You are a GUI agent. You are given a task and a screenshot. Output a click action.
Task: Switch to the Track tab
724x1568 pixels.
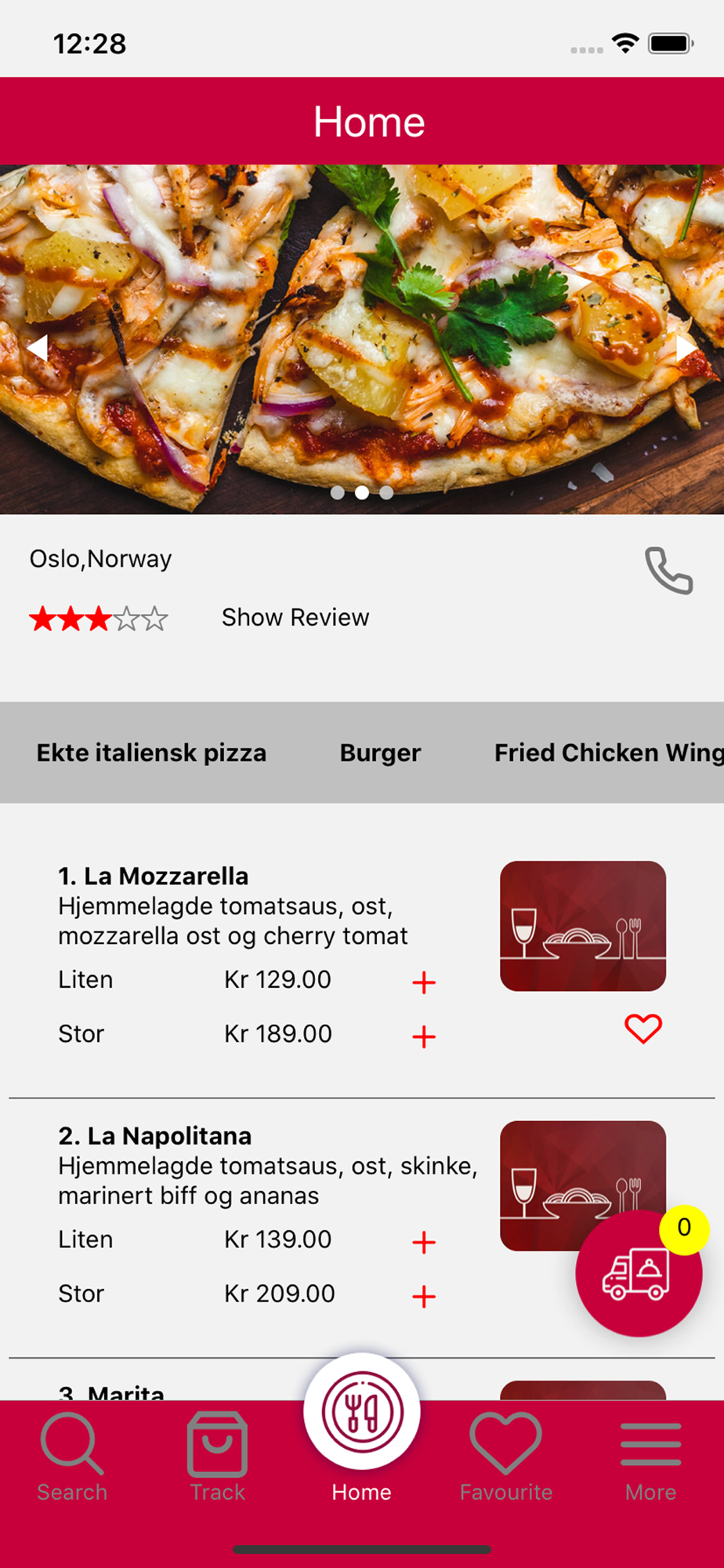click(x=217, y=1457)
